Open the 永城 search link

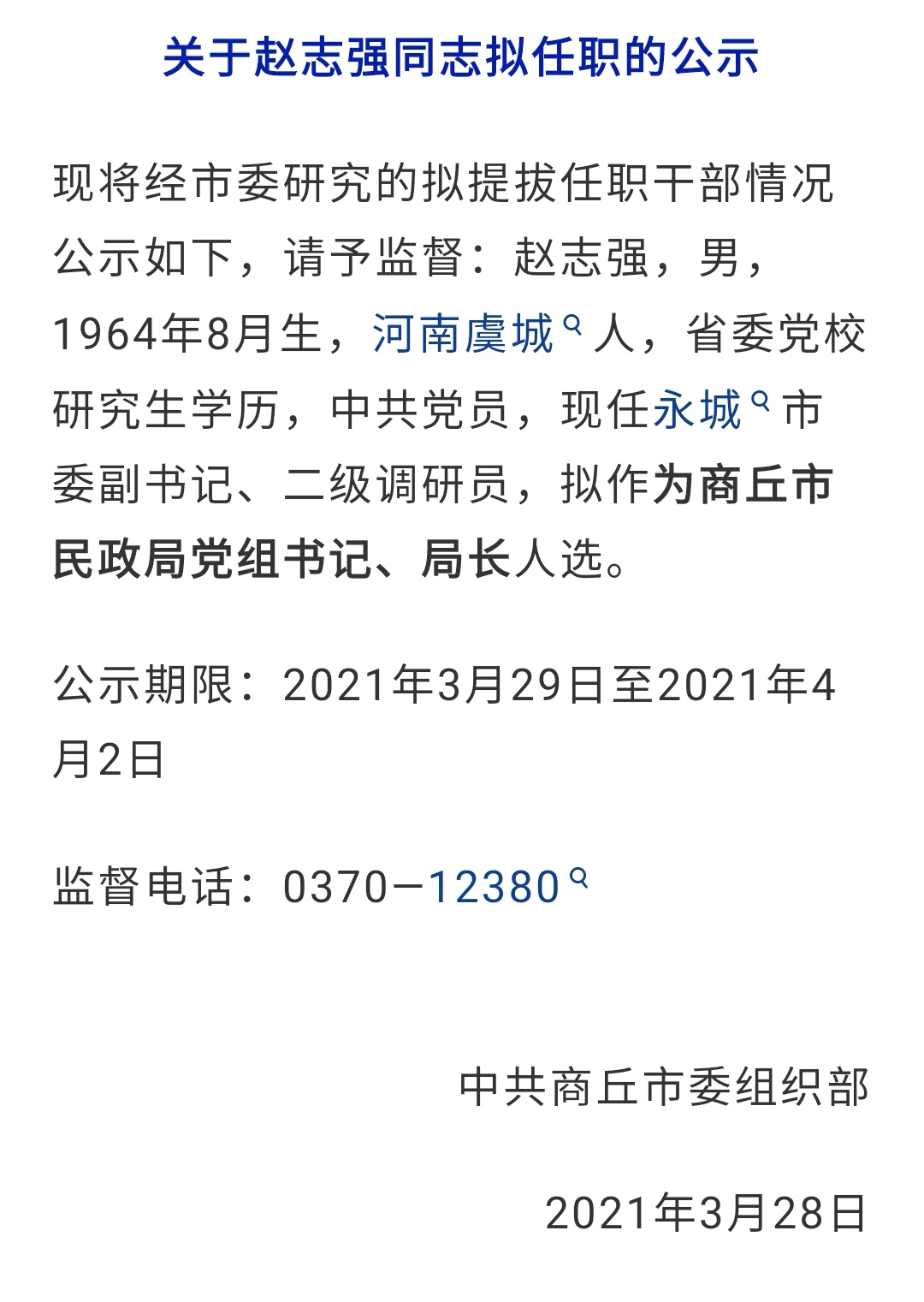tap(697, 410)
